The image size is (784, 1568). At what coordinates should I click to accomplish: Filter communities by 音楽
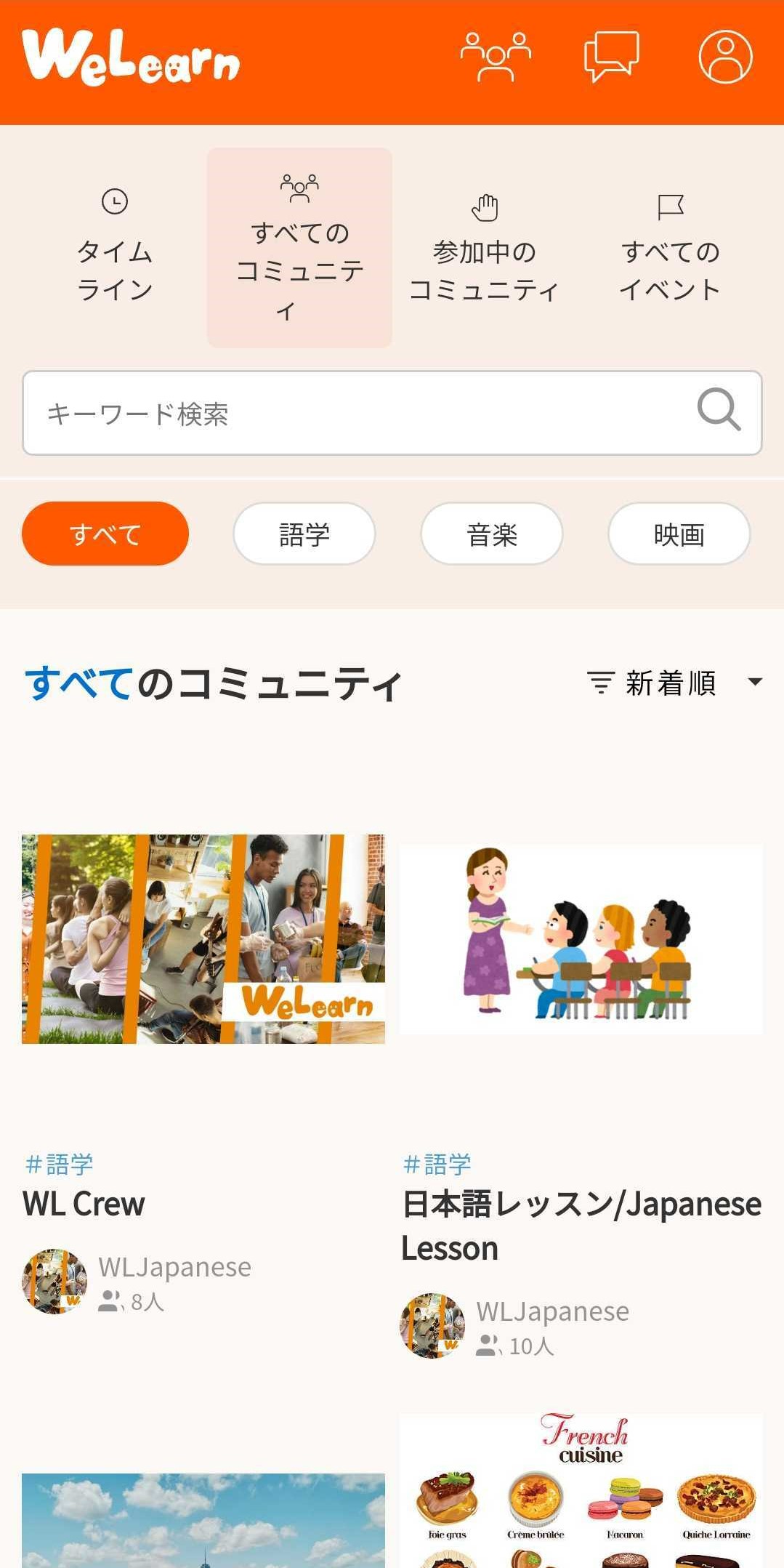coord(492,534)
